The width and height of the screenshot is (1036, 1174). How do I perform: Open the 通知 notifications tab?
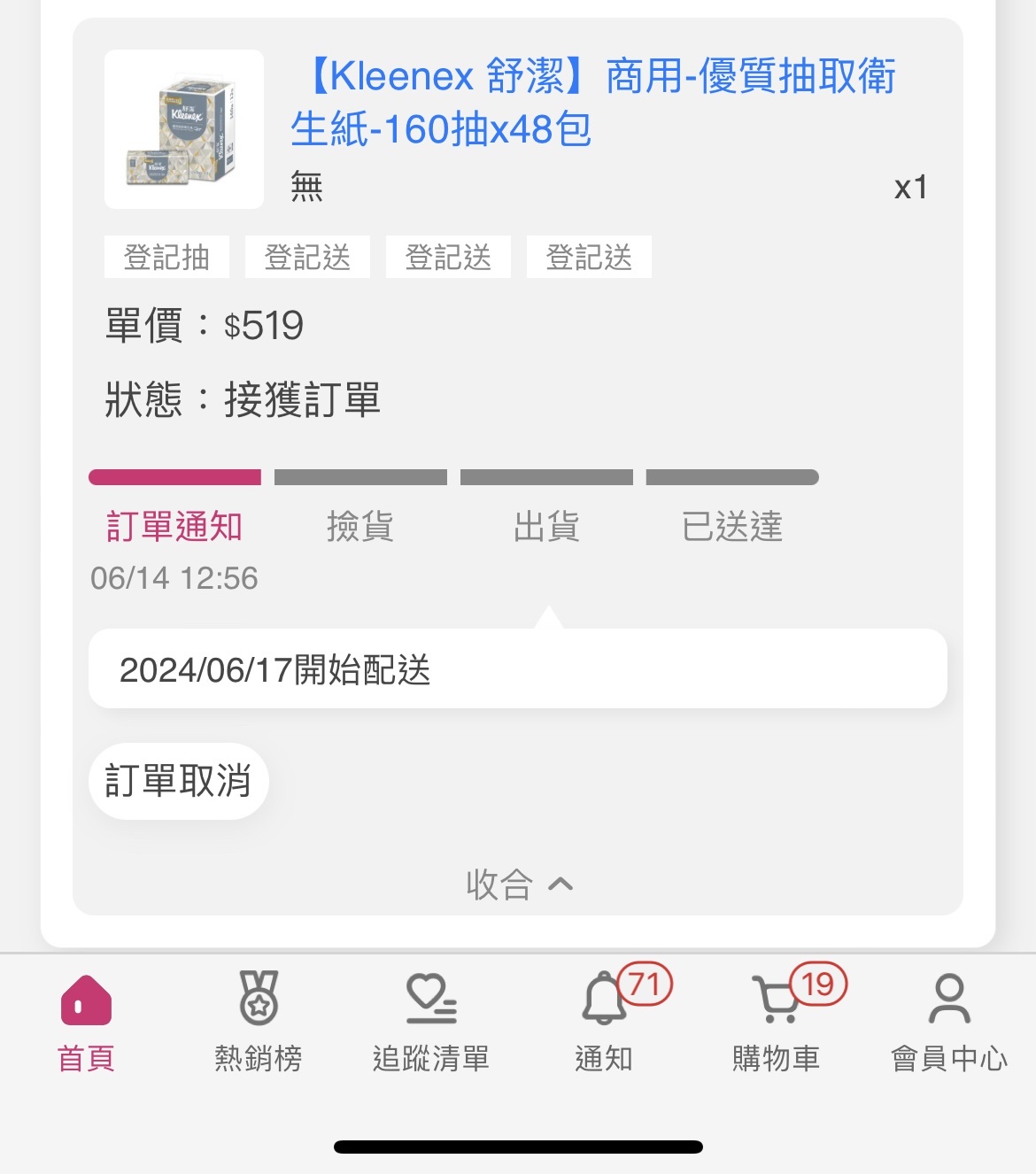click(604, 1023)
